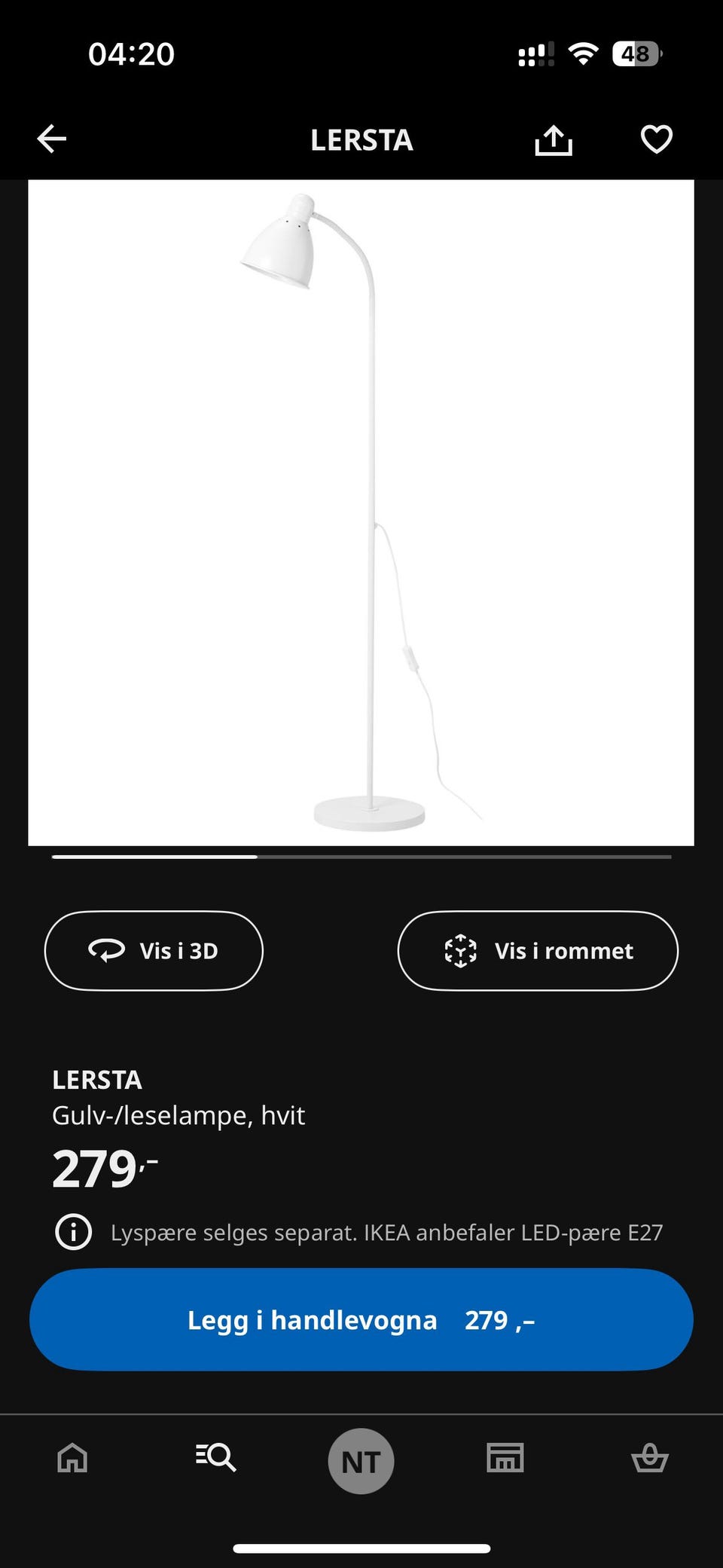
Task: Add LERSTA to favorites with the heart
Action: [x=656, y=139]
